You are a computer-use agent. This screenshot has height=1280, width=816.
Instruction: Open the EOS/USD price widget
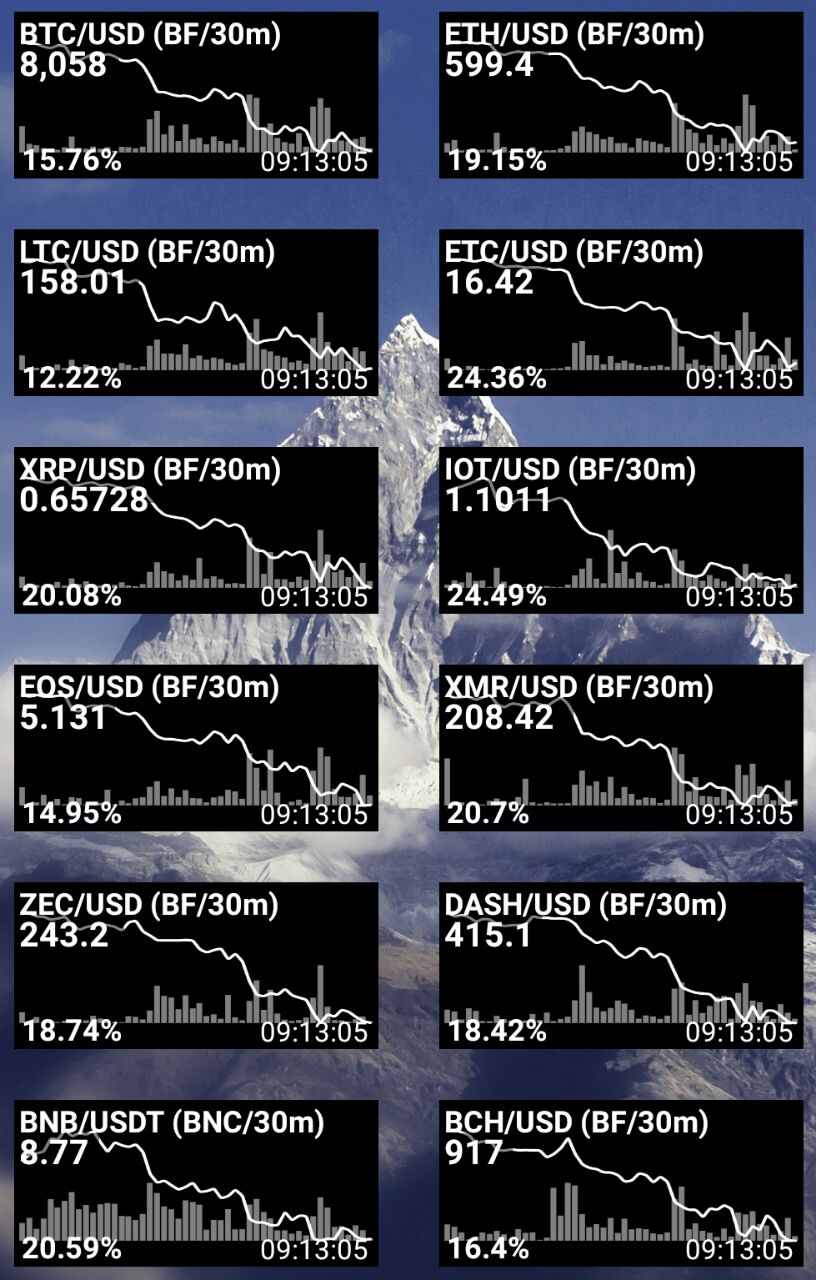pos(196,747)
